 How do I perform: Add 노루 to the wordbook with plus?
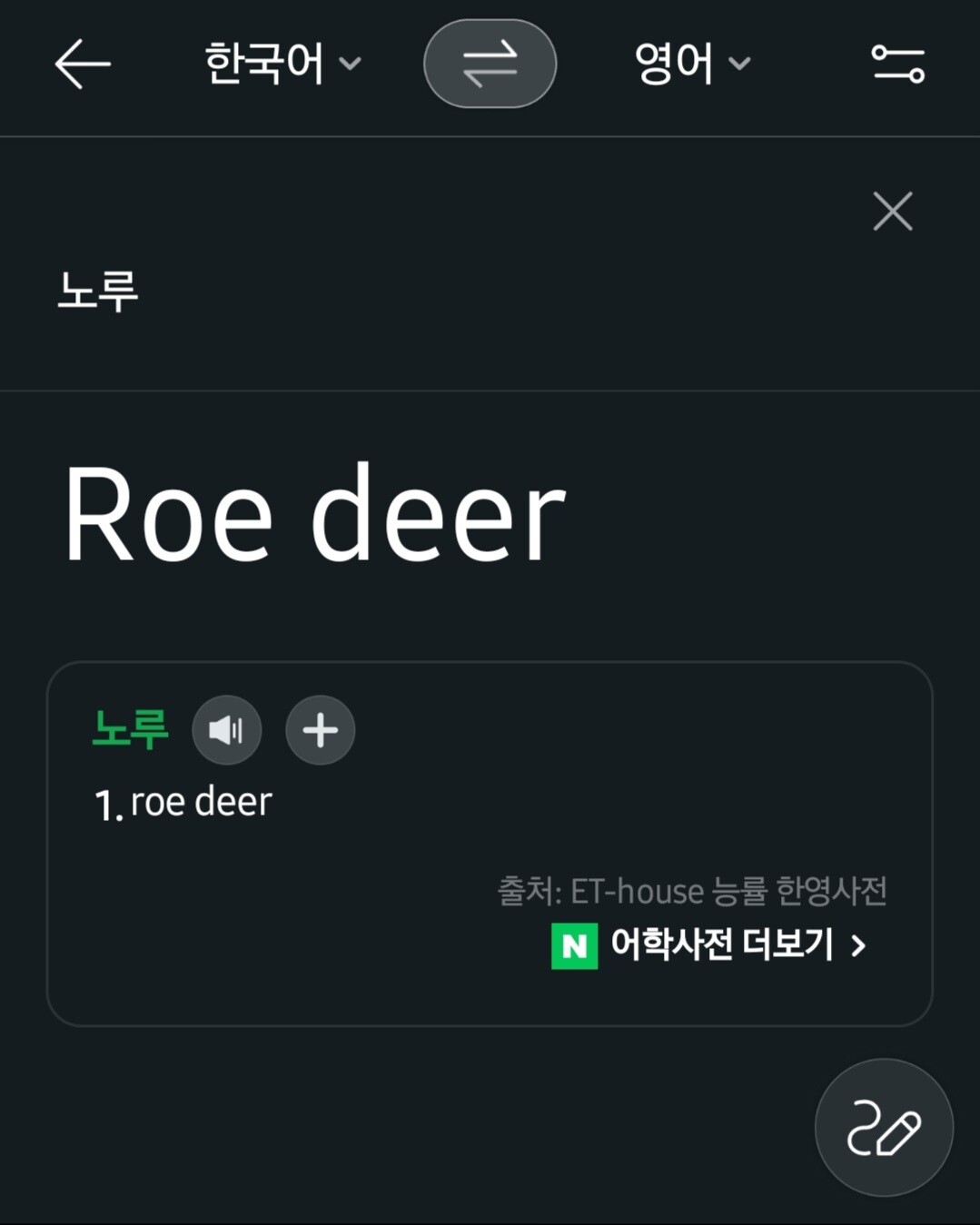321,730
